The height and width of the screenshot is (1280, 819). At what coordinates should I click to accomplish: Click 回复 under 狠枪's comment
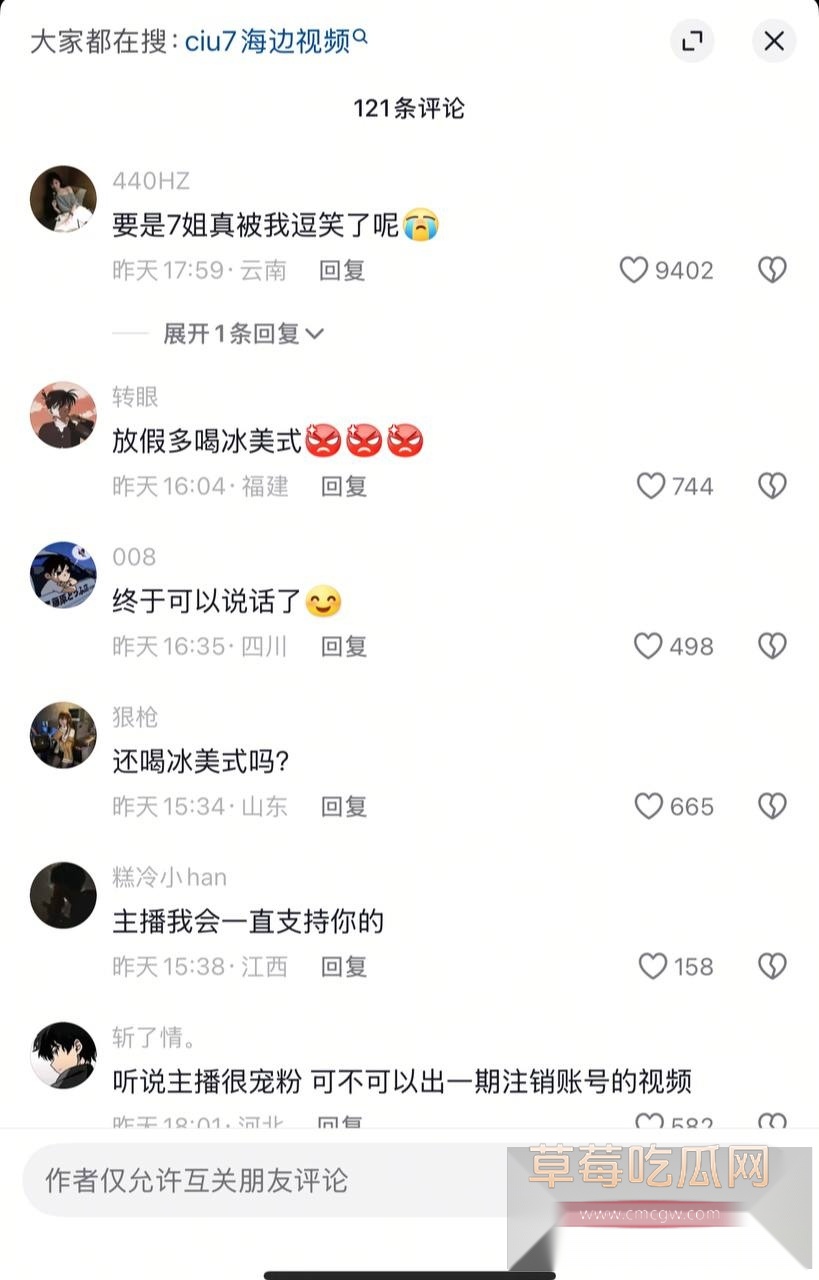[343, 806]
